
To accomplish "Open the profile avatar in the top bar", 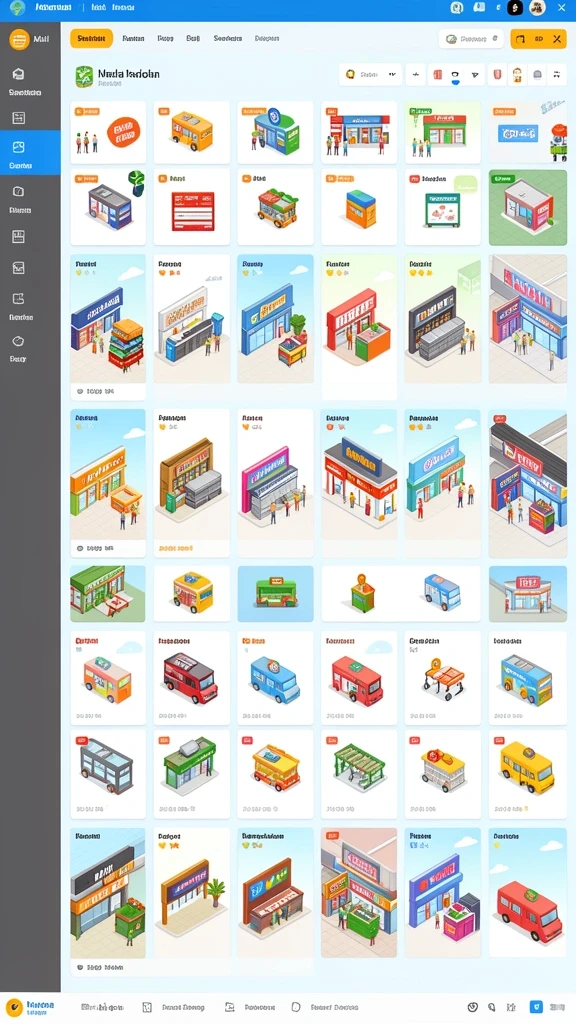I will coord(537,8).
